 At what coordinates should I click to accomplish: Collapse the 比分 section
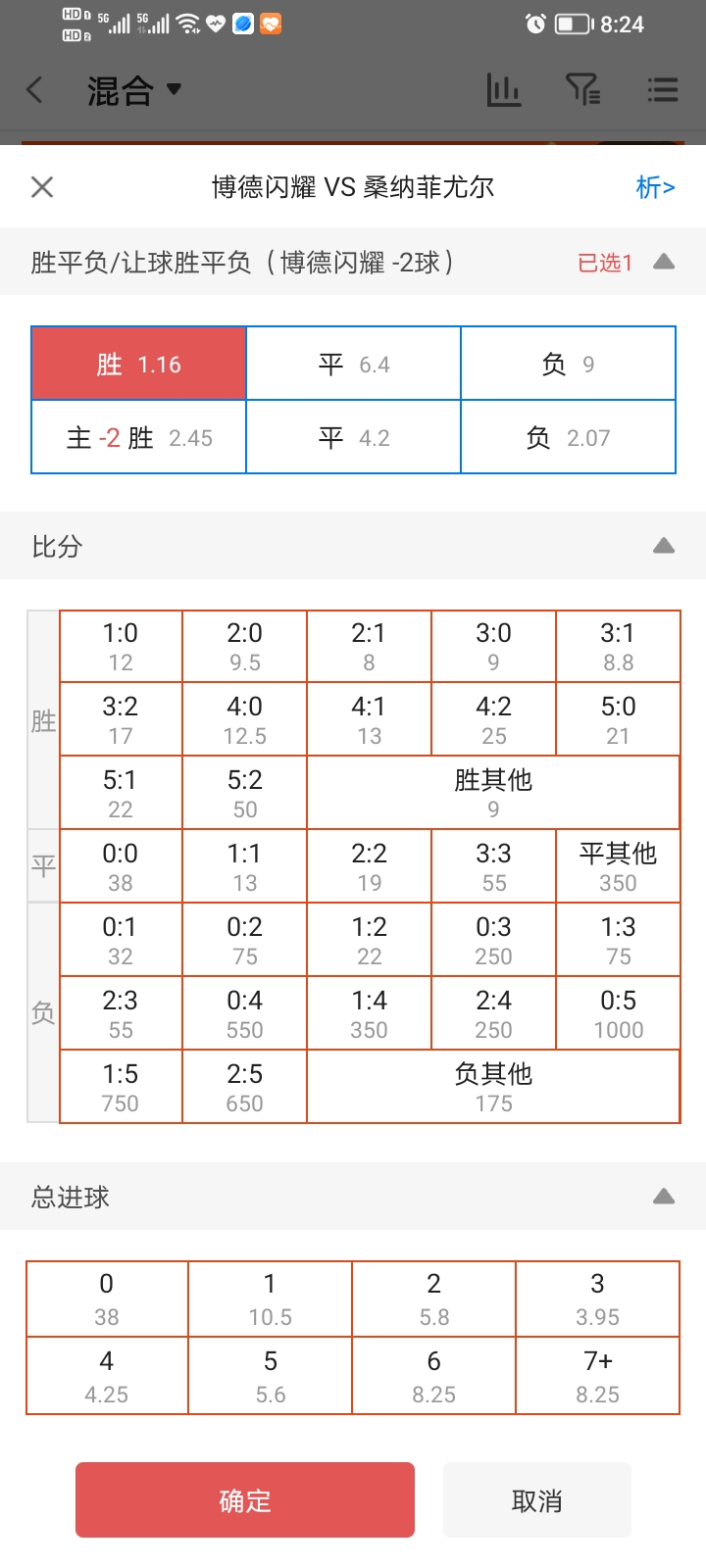(664, 546)
